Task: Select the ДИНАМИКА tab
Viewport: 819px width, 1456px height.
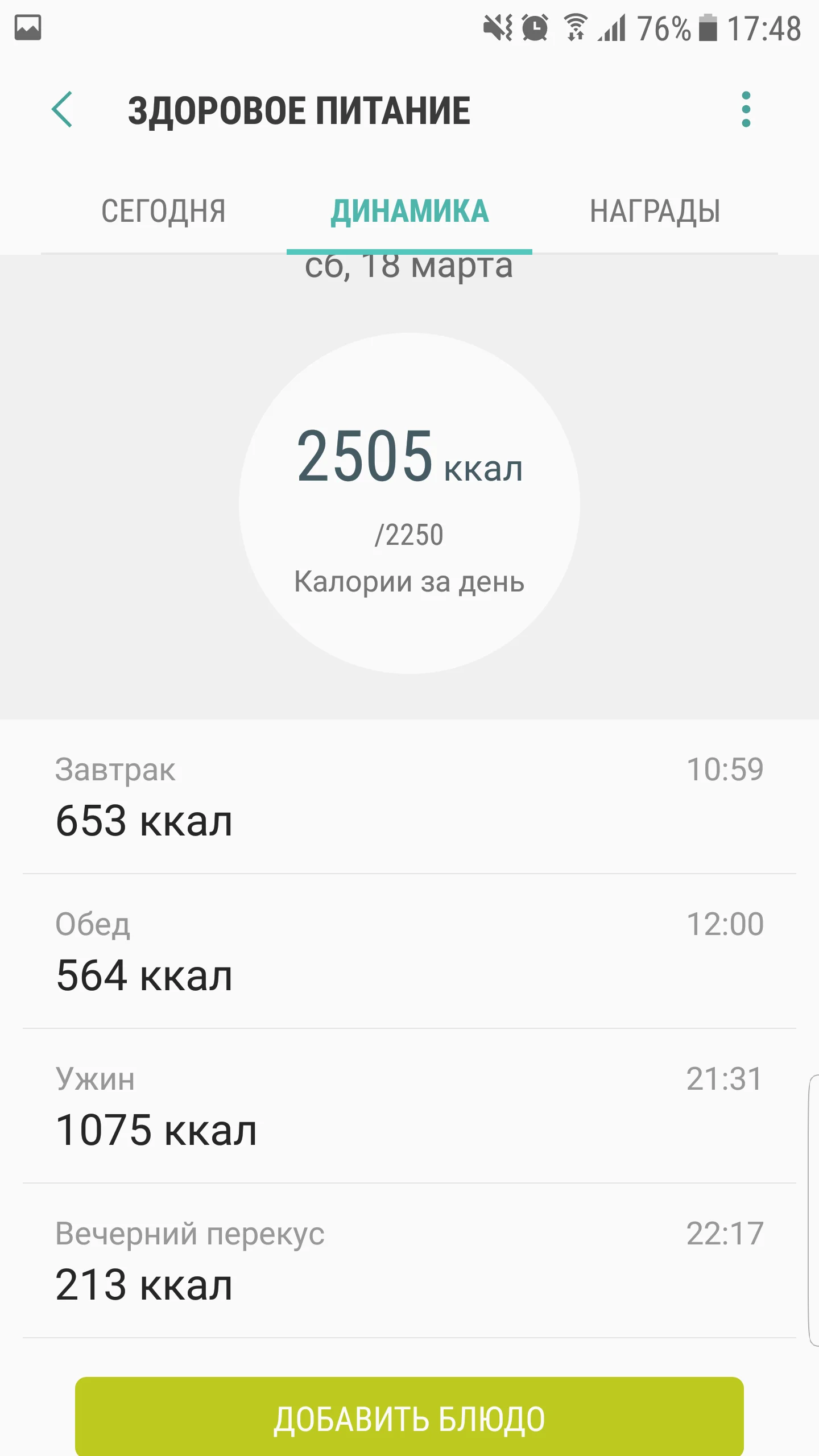Action: [409, 212]
